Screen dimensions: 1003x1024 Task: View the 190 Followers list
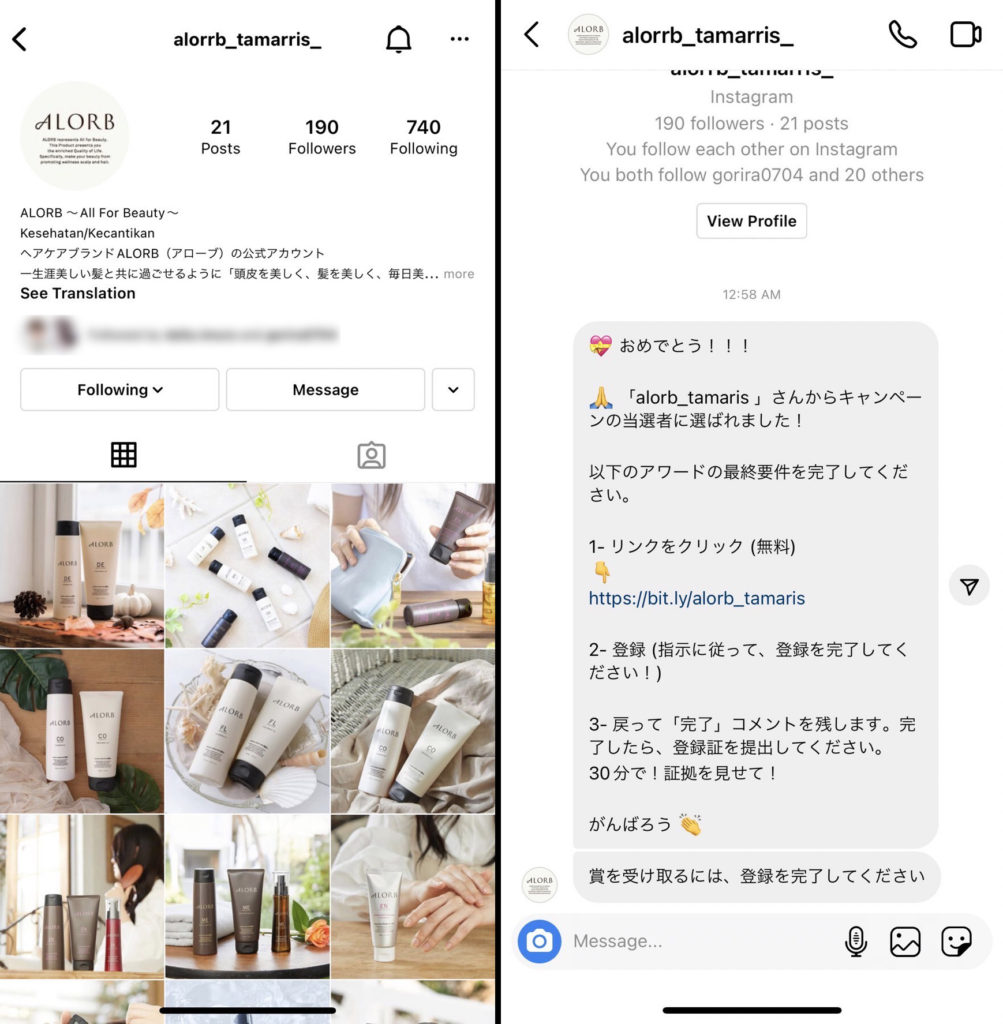[x=321, y=137]
